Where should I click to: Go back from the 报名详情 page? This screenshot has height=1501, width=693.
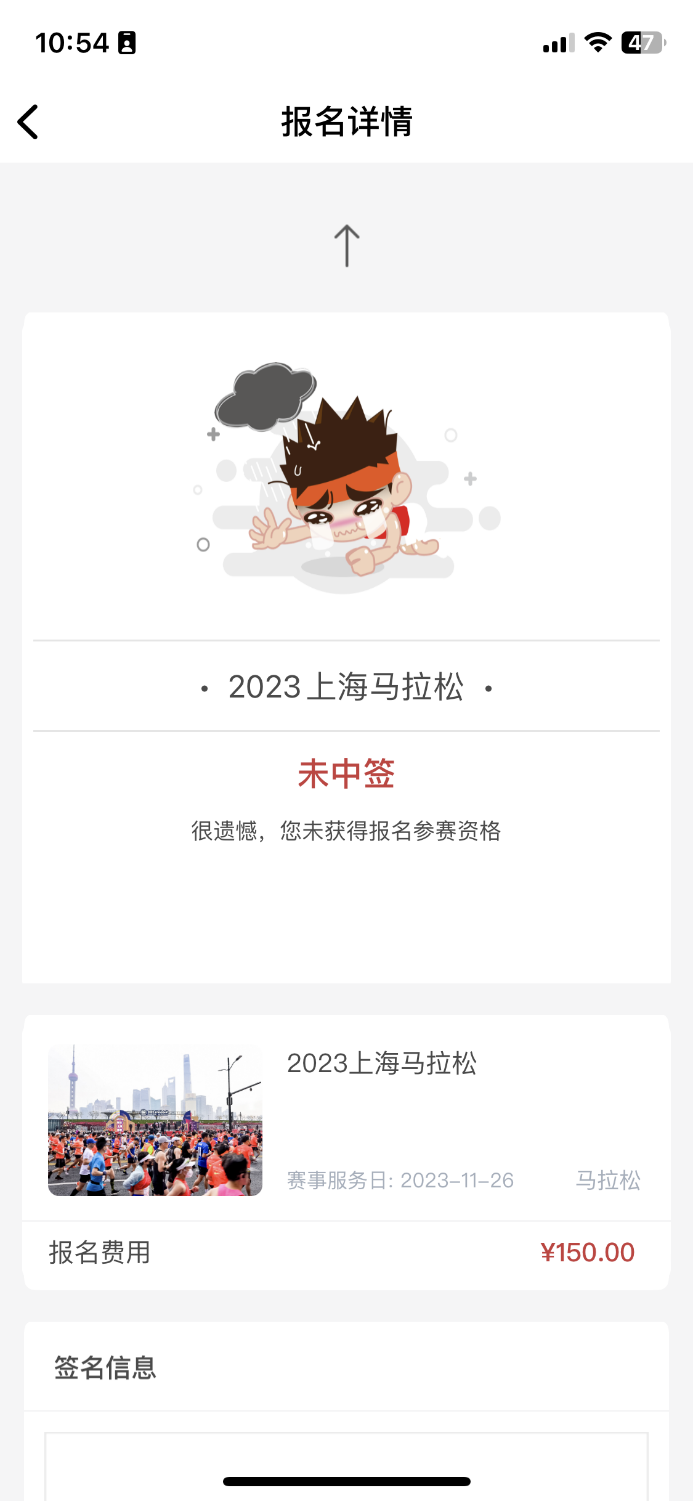(28, 122)
